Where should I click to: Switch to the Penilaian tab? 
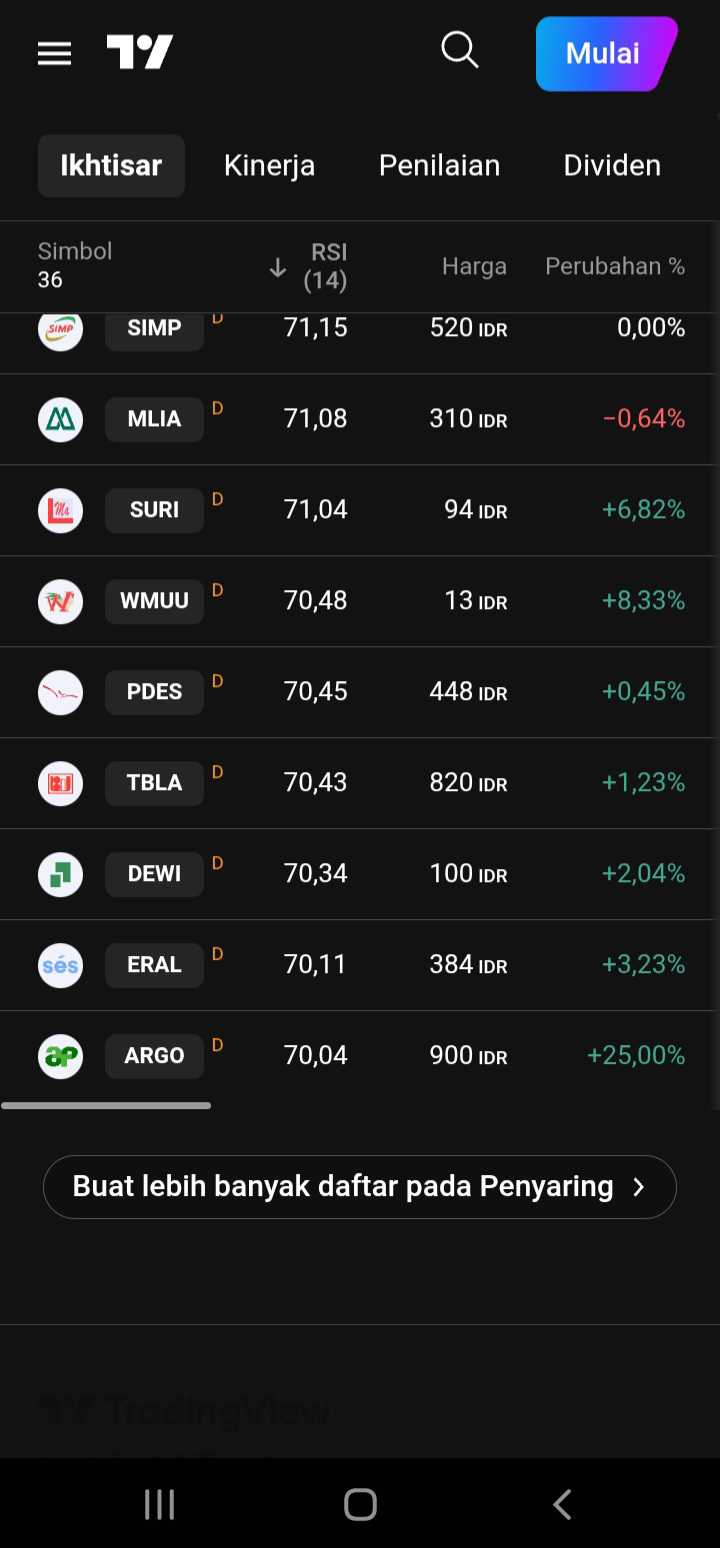point(439,166)
